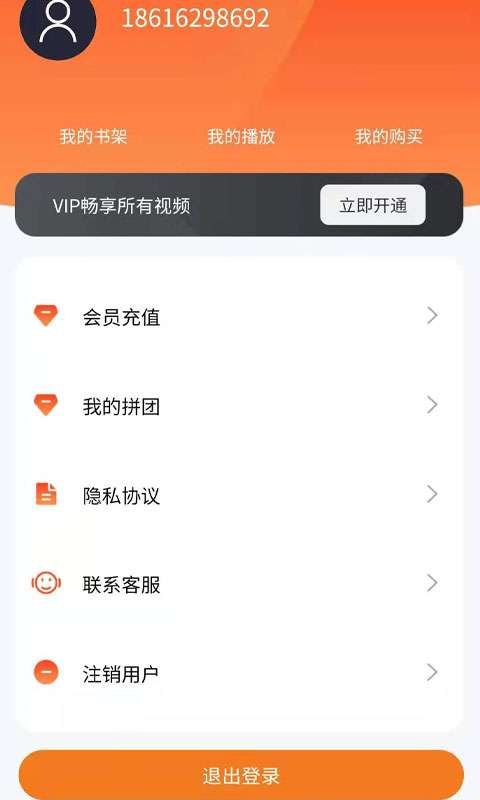View 隐私协议 privacy agreement
The width and height of the screenshot is (480, 800).
[239, 495]
